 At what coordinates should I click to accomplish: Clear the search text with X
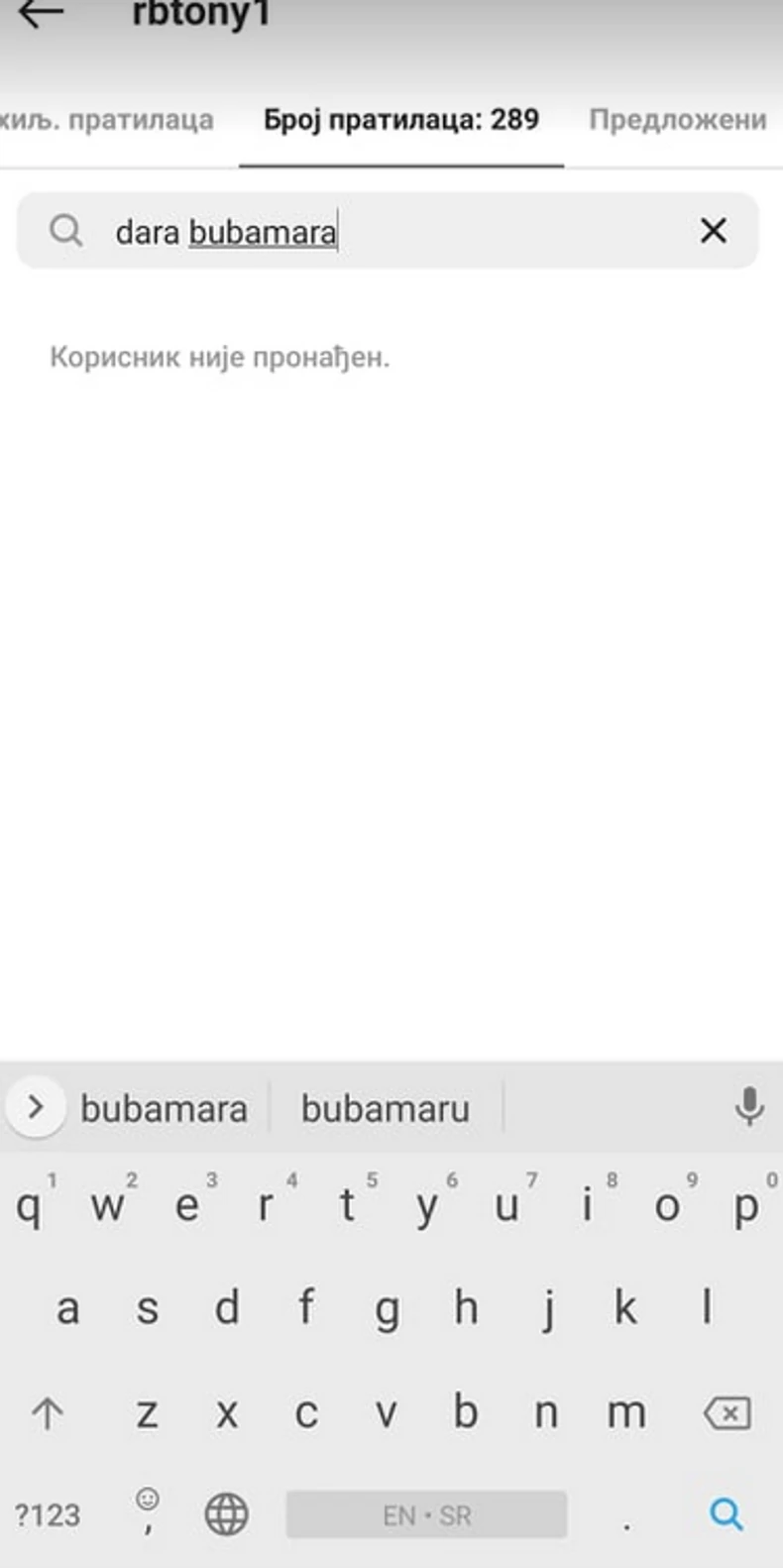(713, 231)
